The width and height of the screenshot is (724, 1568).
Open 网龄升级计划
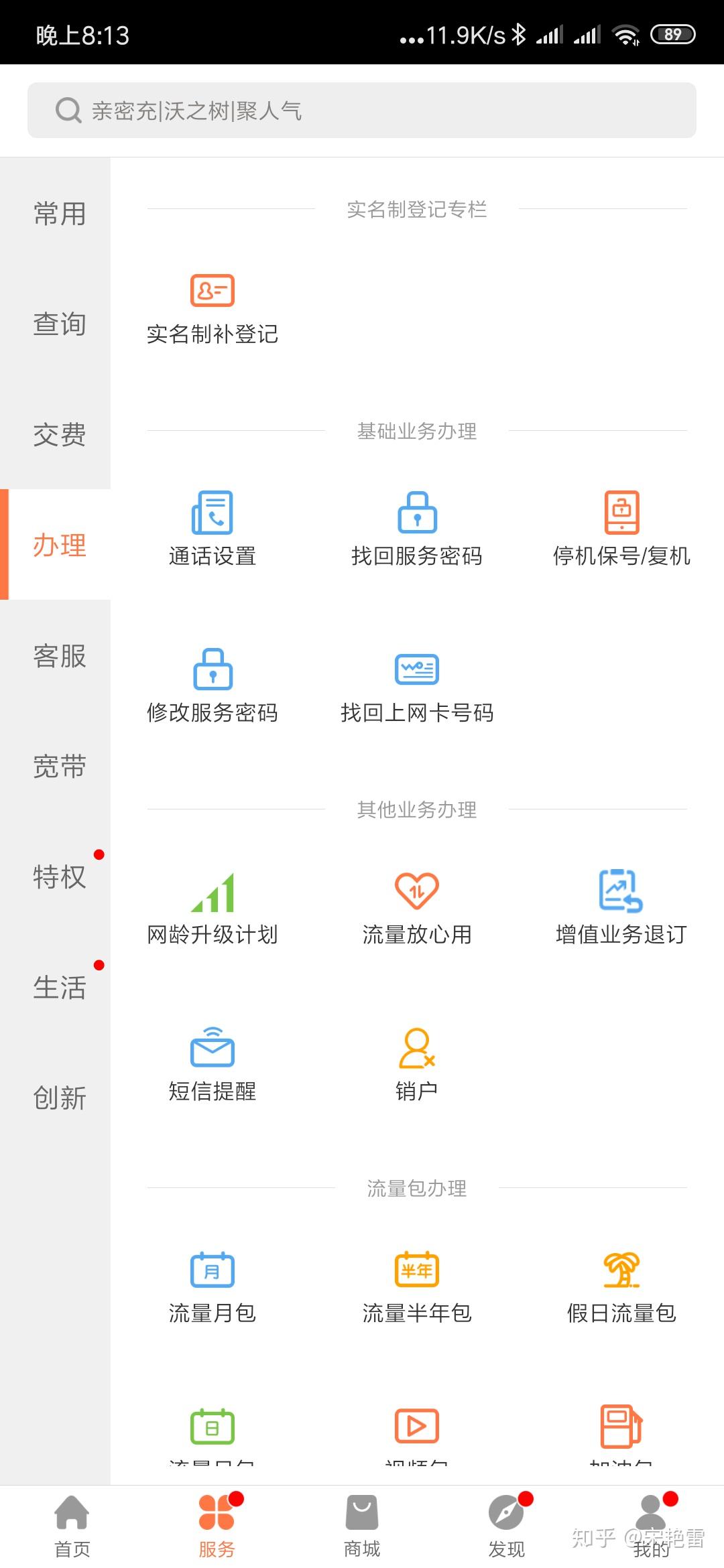213,909
